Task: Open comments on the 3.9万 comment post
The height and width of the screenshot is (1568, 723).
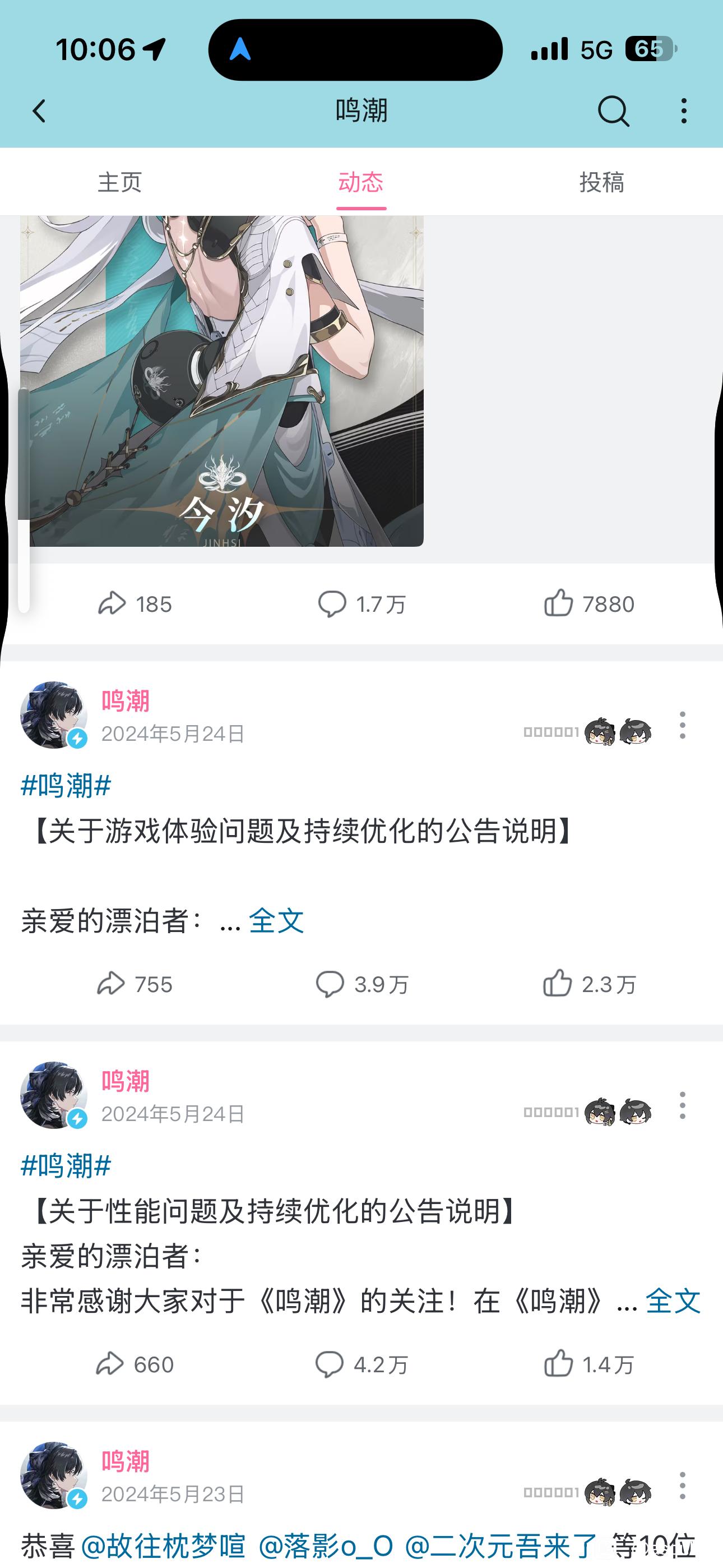Action: pyautogui.click(x=361, y=984)
